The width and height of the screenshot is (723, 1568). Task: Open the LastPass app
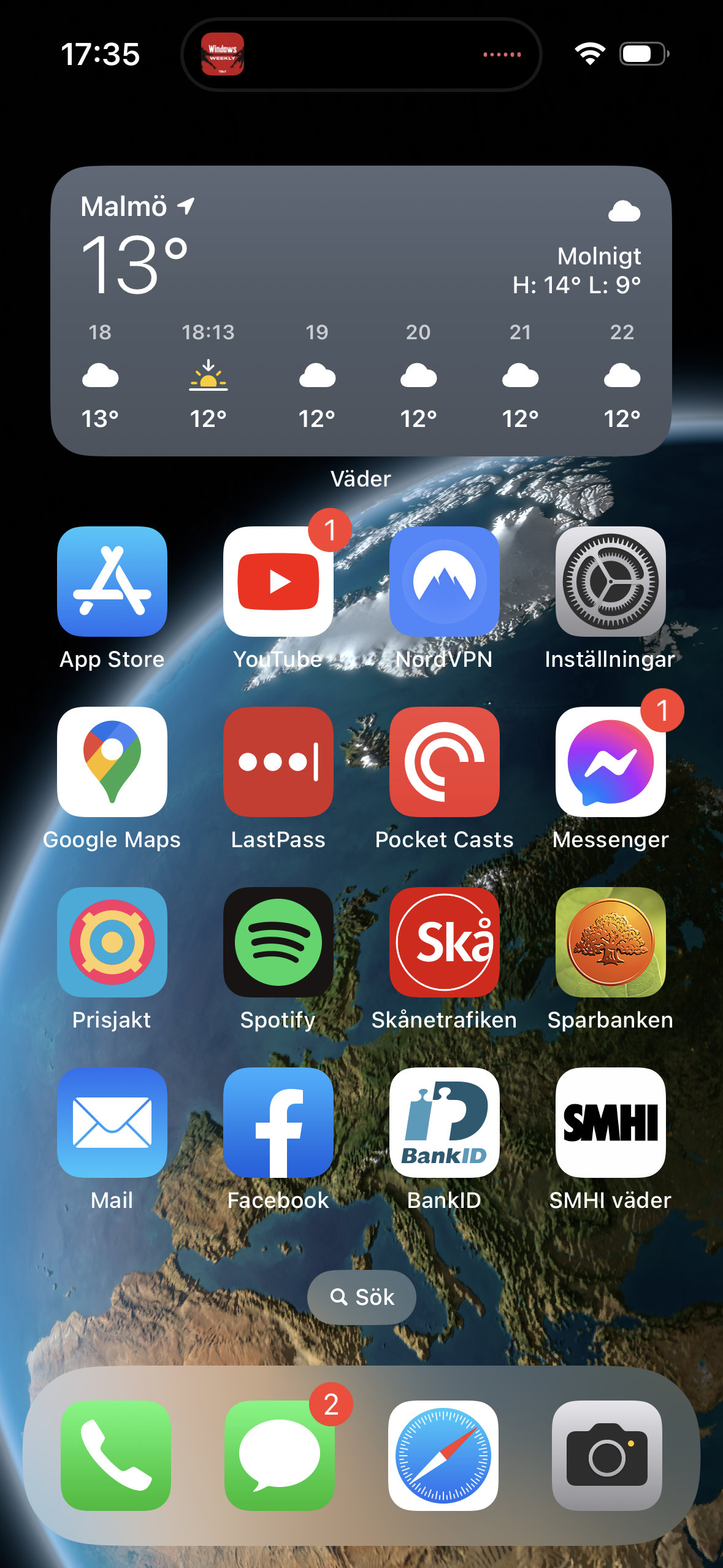(278, 761)
